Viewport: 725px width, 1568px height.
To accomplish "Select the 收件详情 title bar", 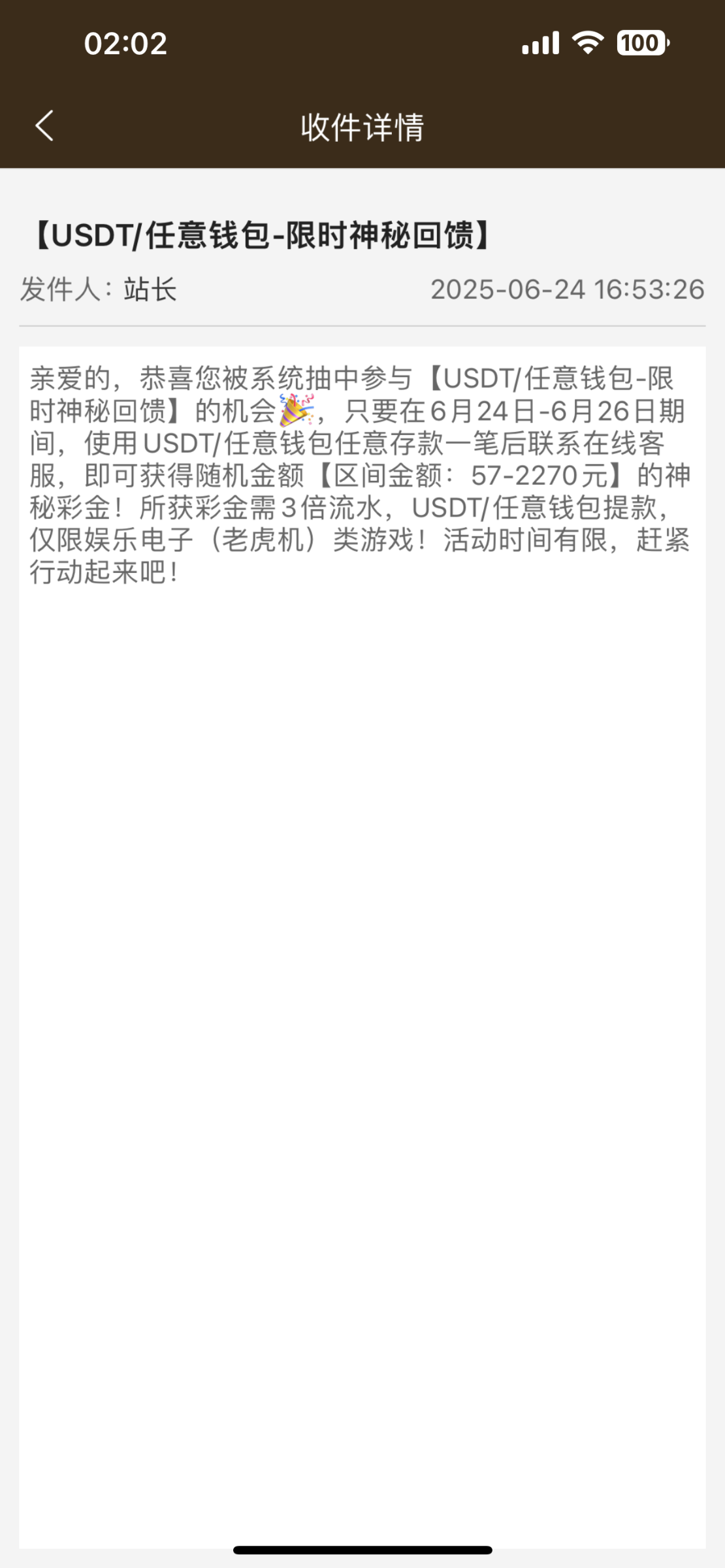I will tap(362, 128).
